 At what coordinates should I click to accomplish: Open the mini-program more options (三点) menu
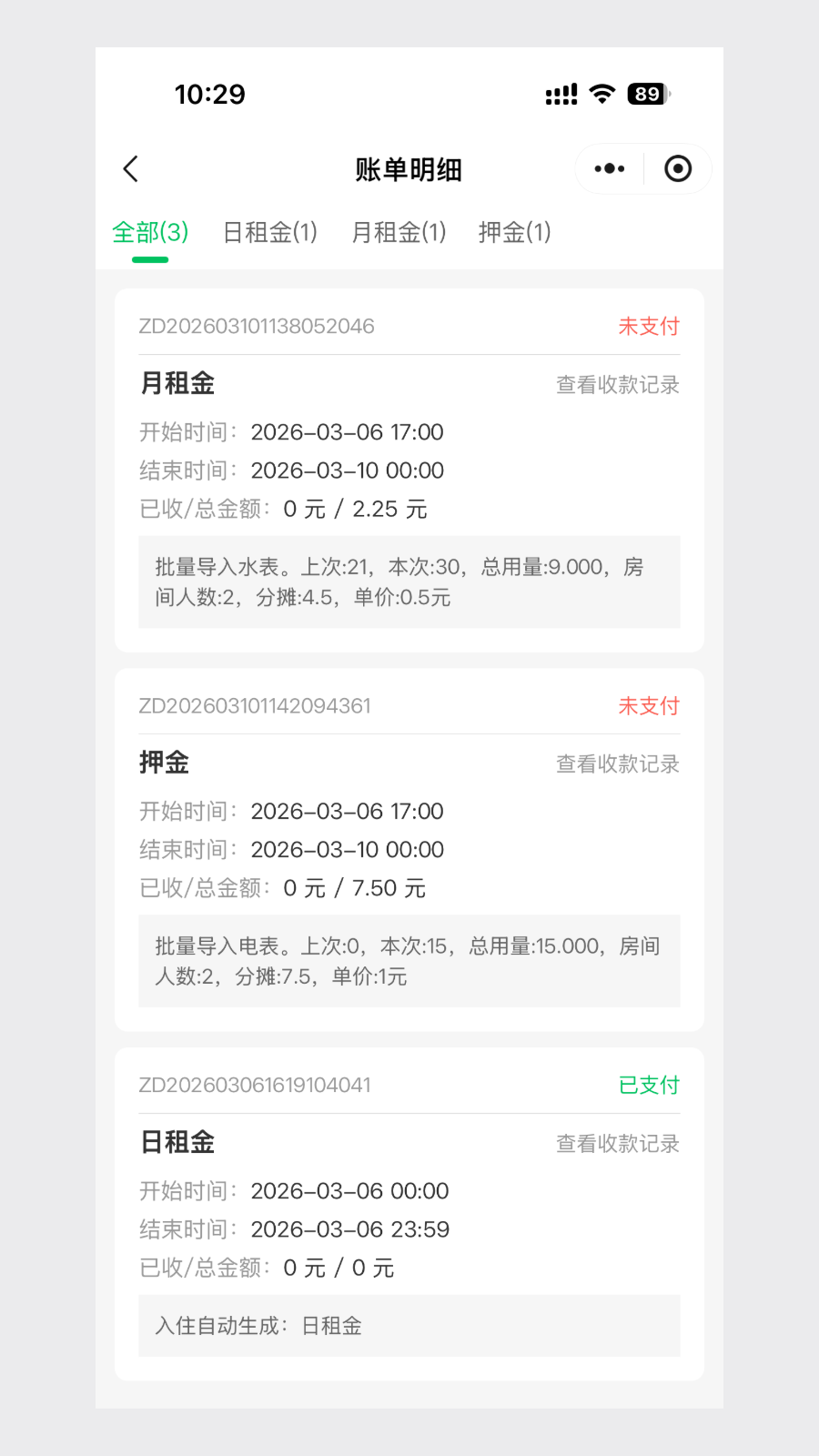coord(608,168)
